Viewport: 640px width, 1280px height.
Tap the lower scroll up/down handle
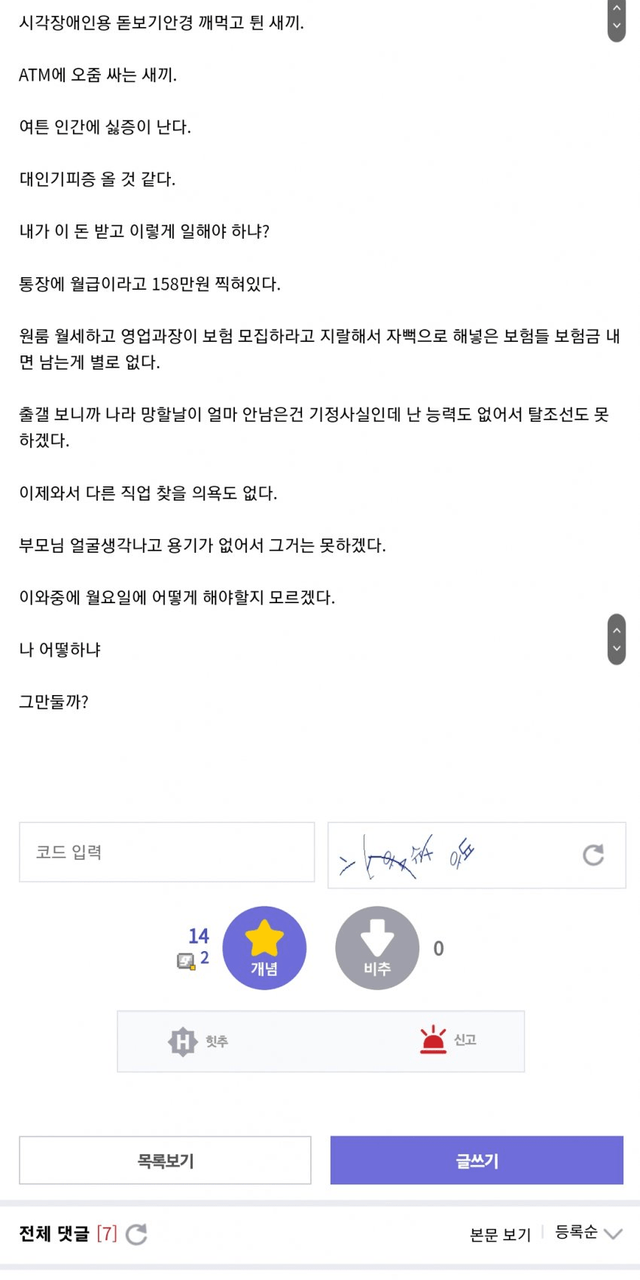point(617,639)
